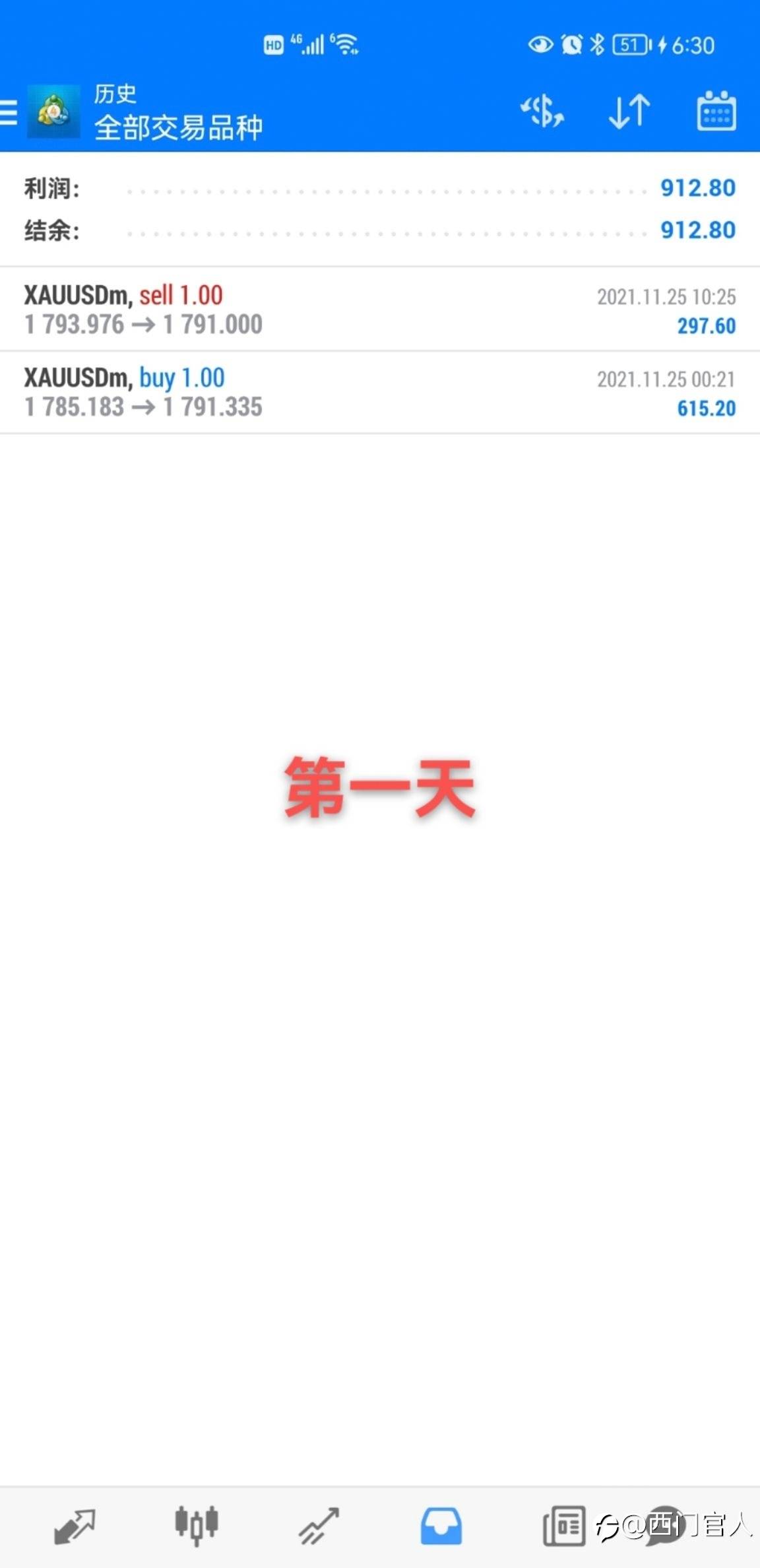Open the sort order arrows
This screenshot has height=1568, width=760.
(629, 111)
